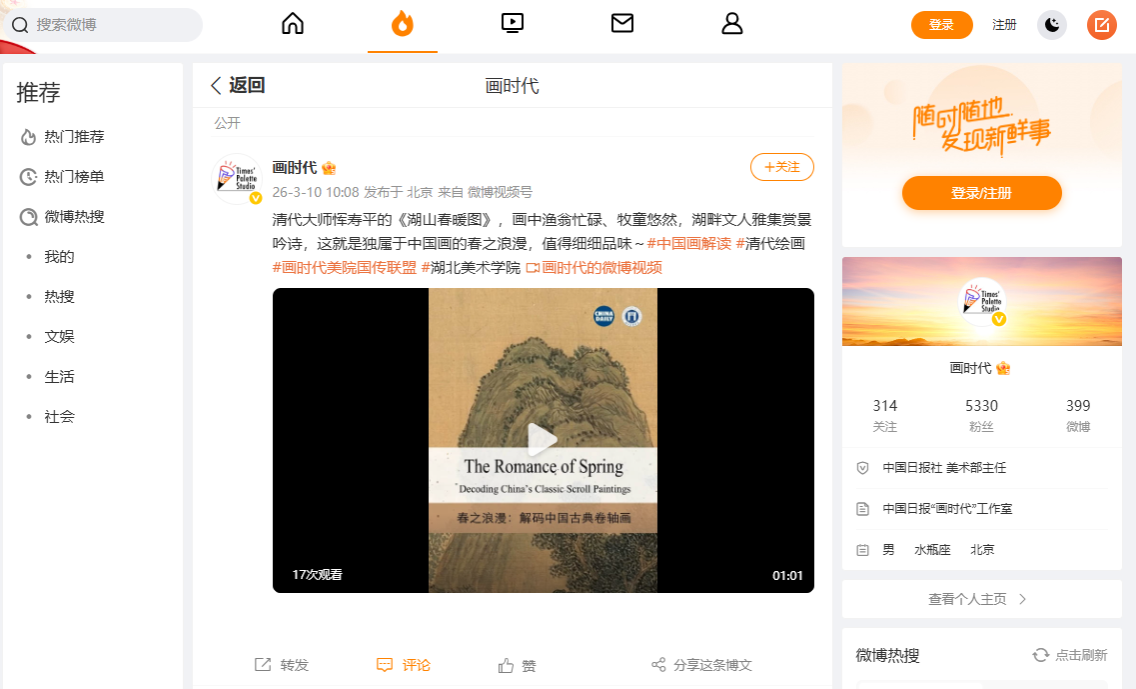
Task: Open the video tab icon
Action: (x=512, y=23)
